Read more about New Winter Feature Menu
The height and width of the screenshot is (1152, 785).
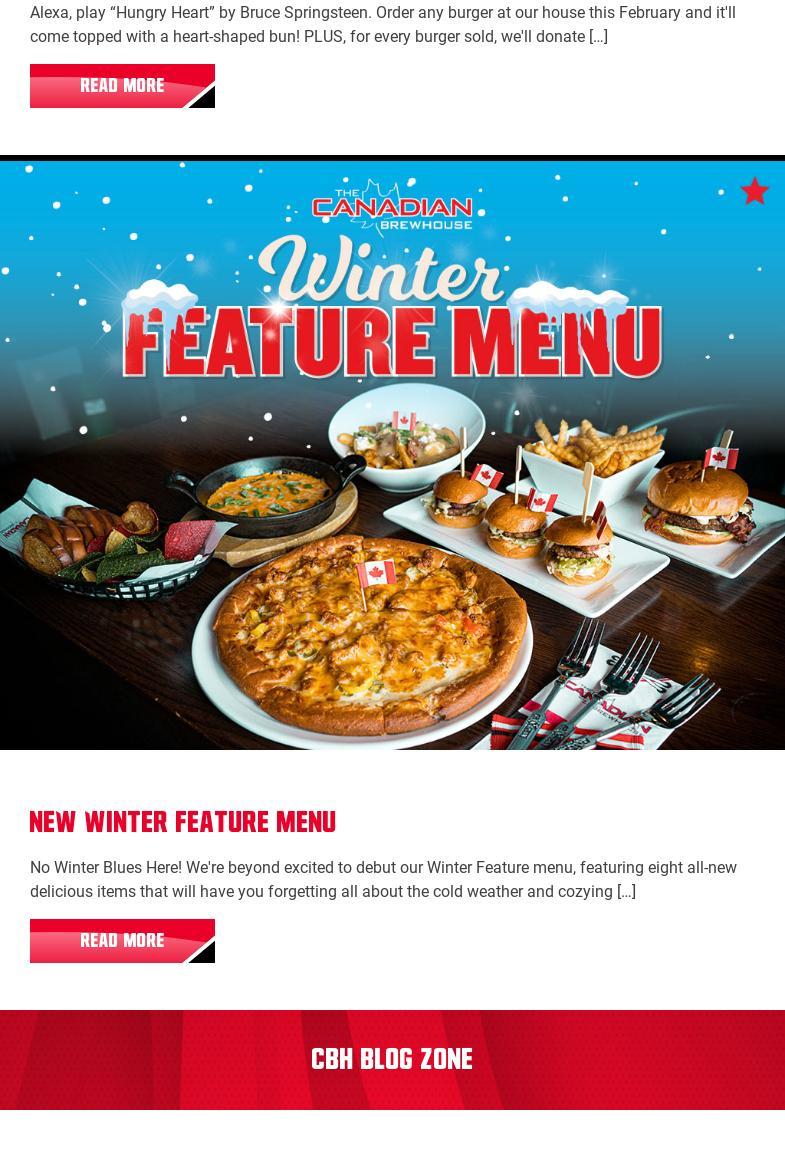click(122, 941)
